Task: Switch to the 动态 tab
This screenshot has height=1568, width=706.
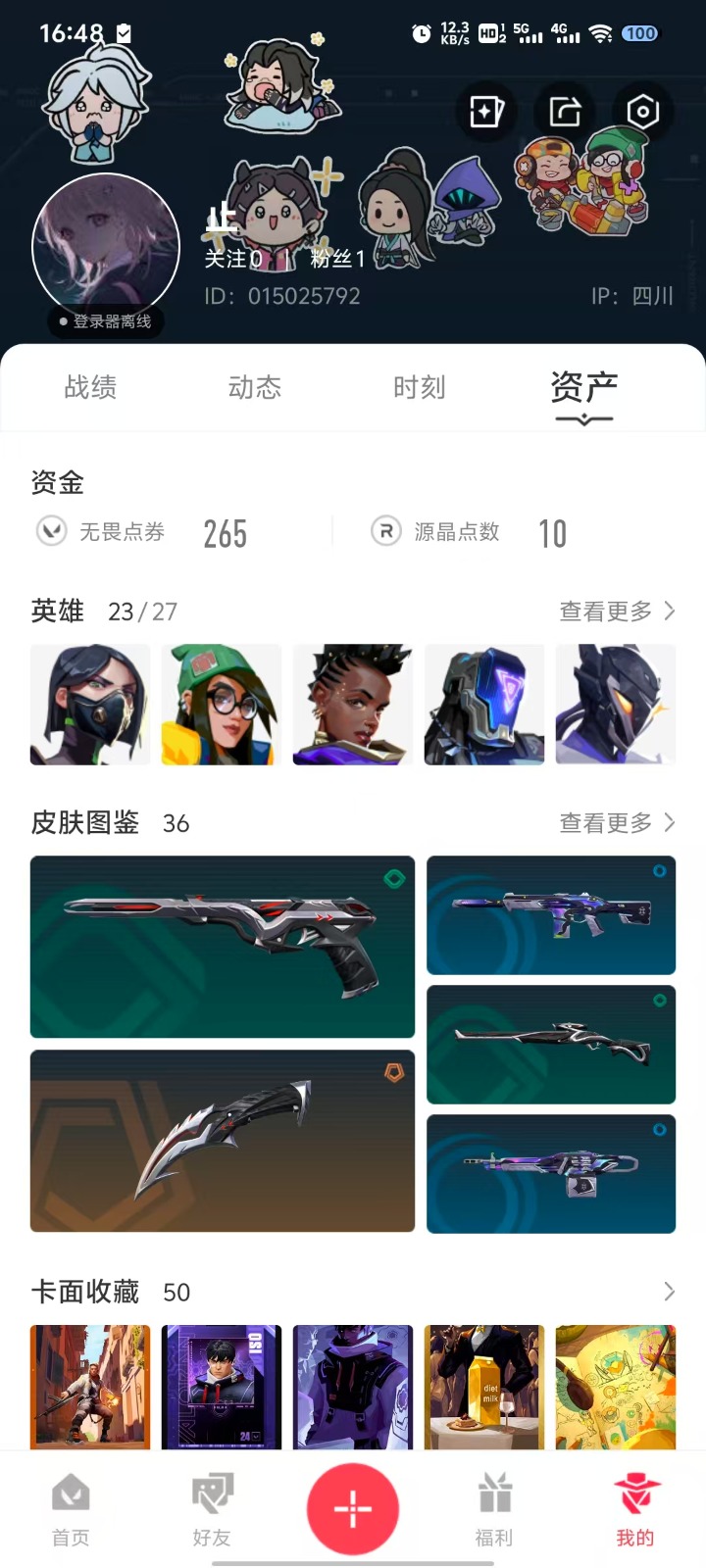Action: click(255, 387)
